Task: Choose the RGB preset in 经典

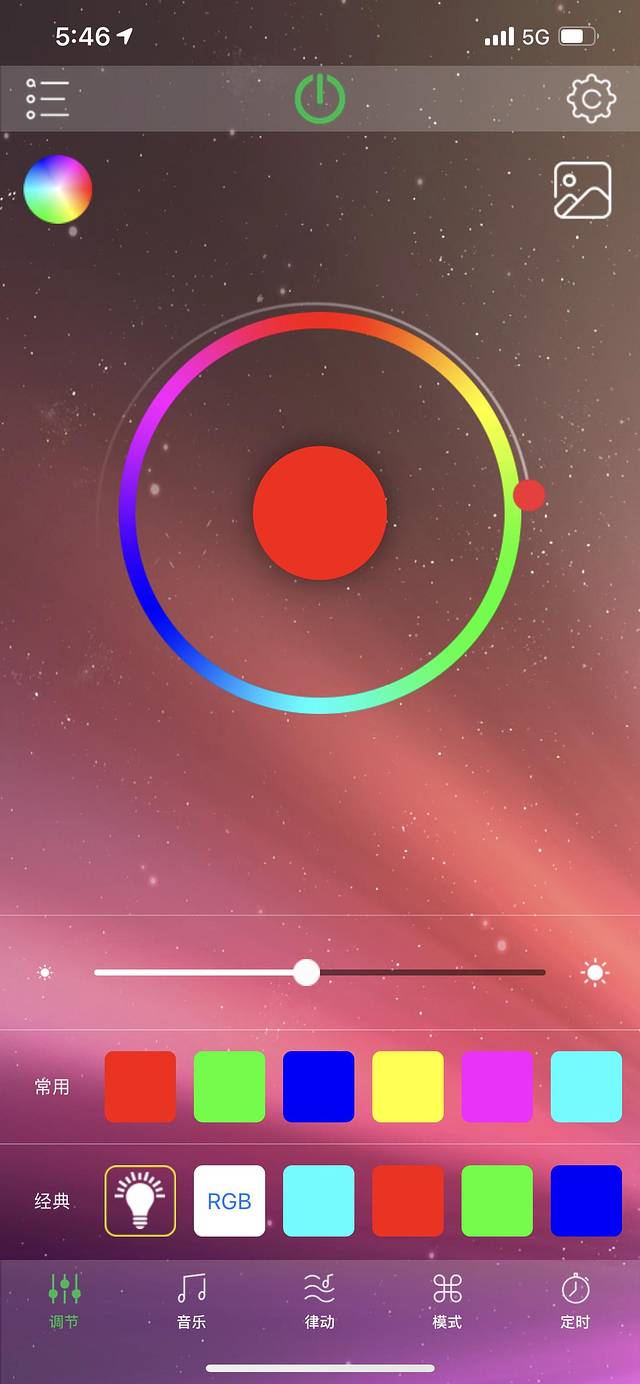Action: coord(229,1201)
